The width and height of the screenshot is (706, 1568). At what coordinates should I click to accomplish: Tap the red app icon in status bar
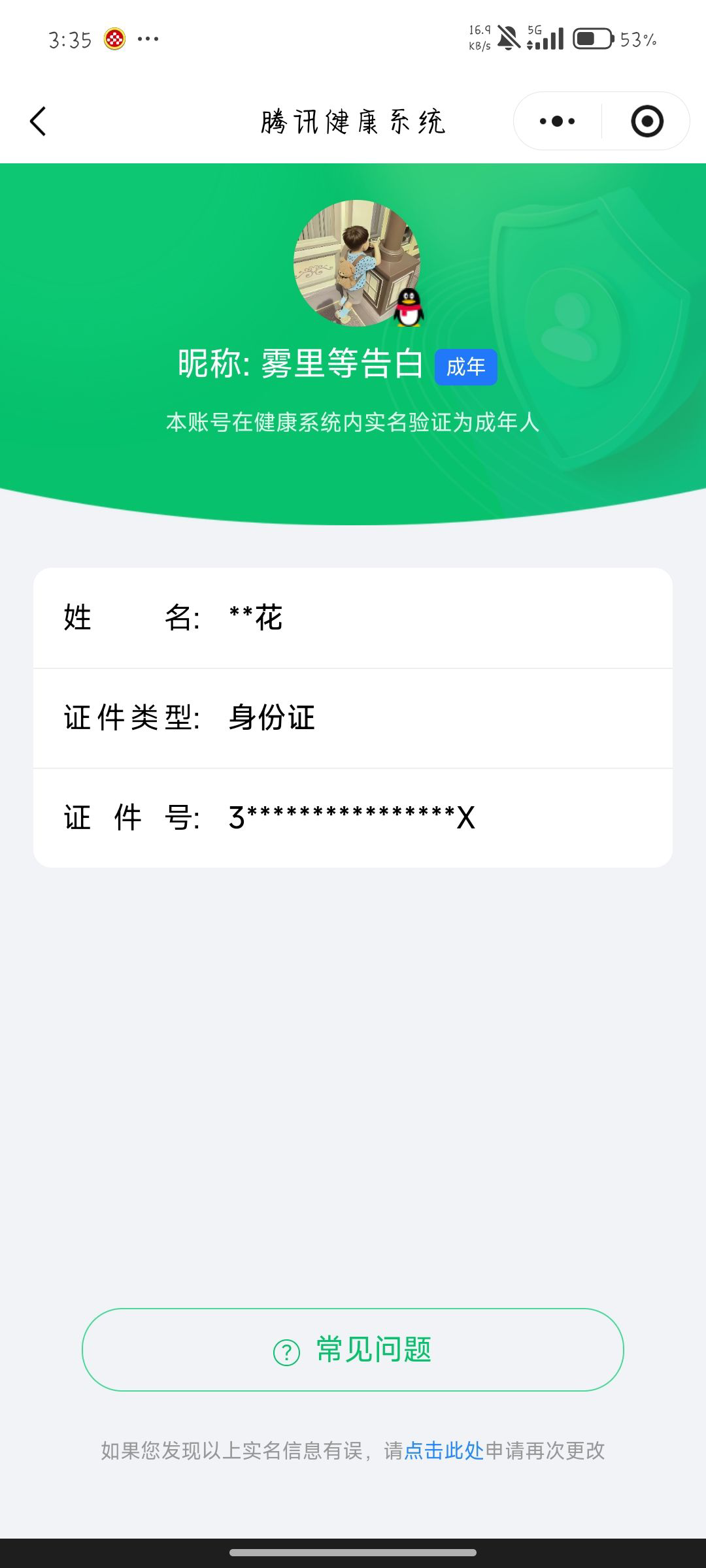tap(115, 38)
